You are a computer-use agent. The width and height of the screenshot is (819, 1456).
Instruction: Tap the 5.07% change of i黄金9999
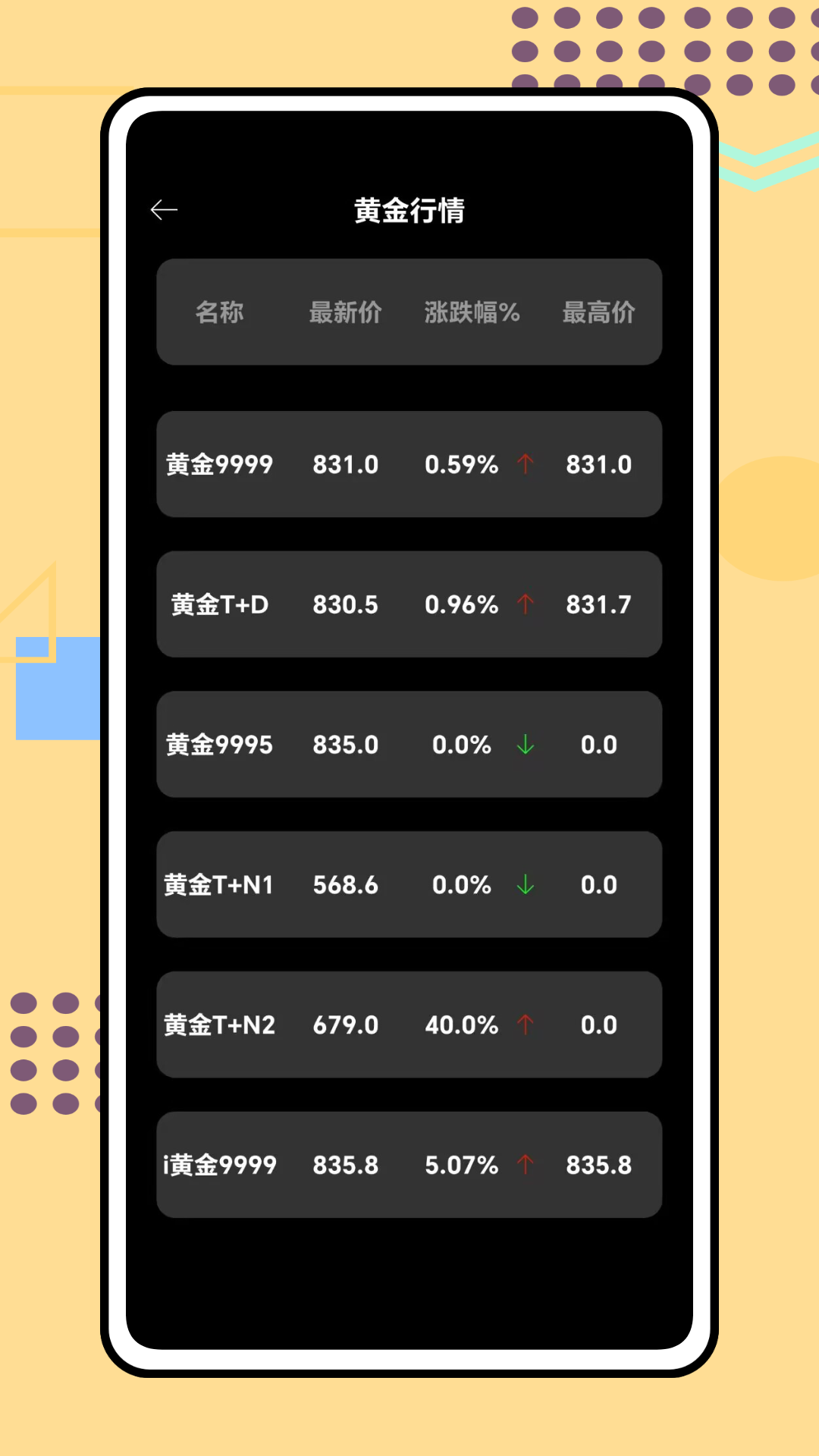[461, 1166]
